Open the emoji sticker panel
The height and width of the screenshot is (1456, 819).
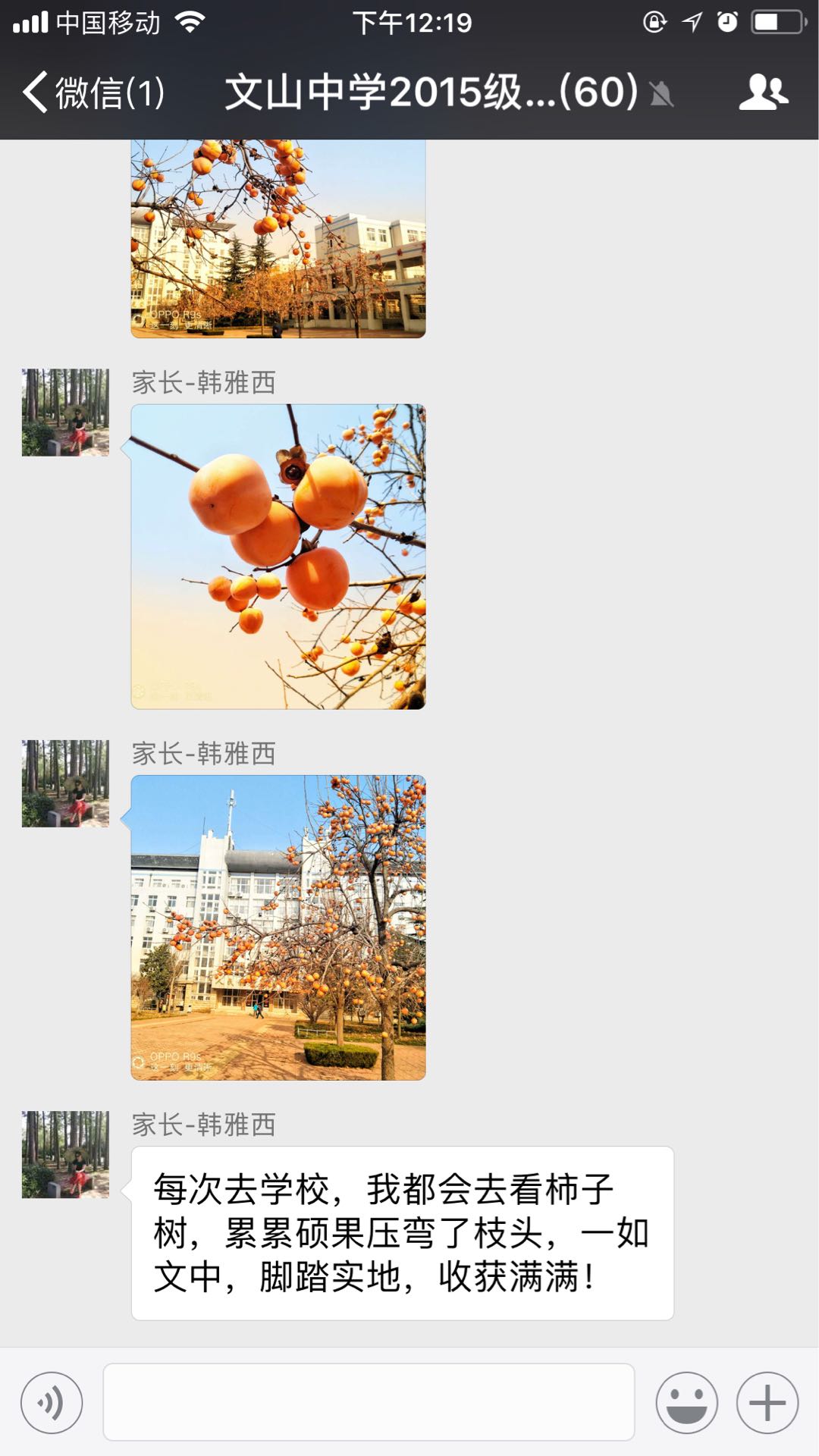pos(686,1402)
